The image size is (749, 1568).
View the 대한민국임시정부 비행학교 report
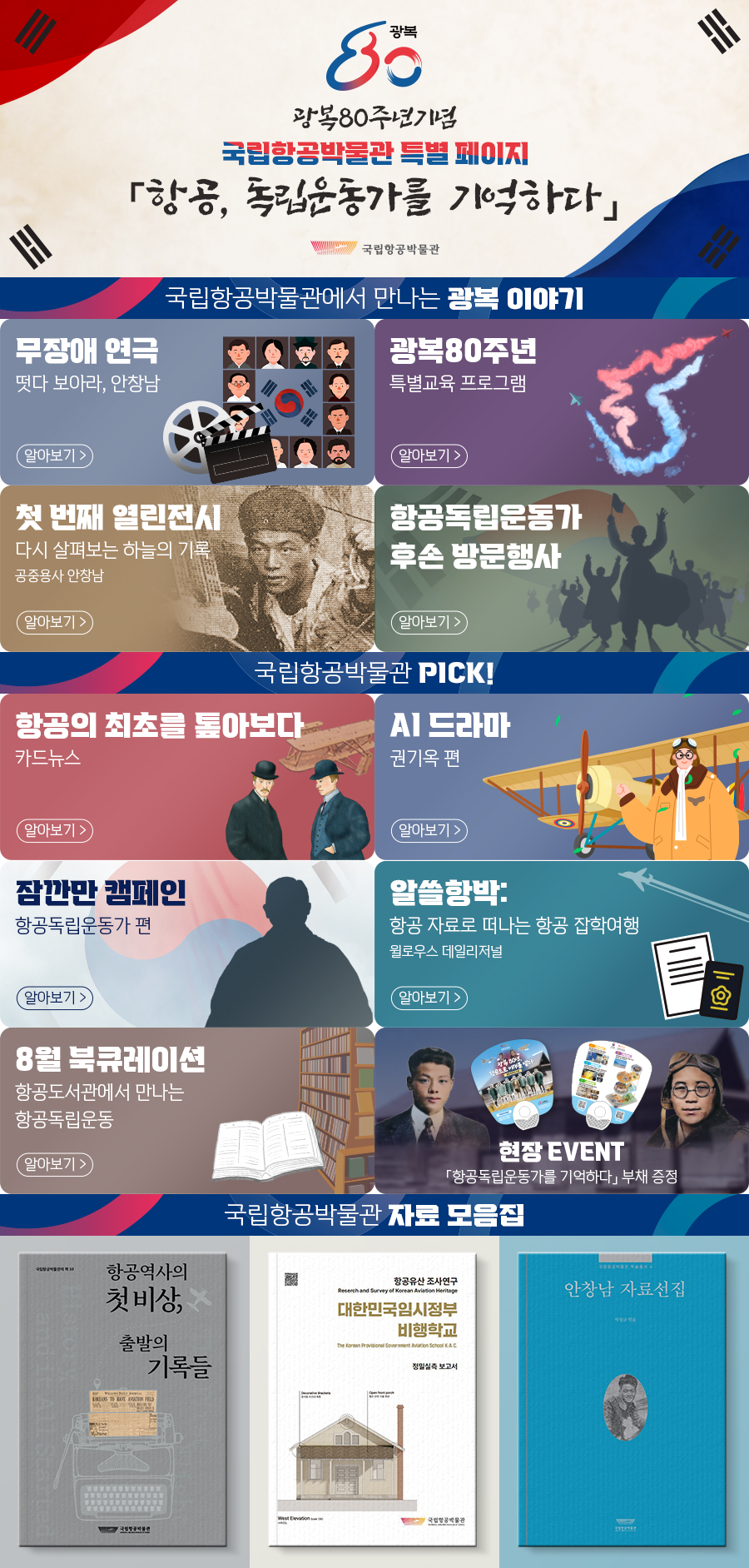(372, 1399)
